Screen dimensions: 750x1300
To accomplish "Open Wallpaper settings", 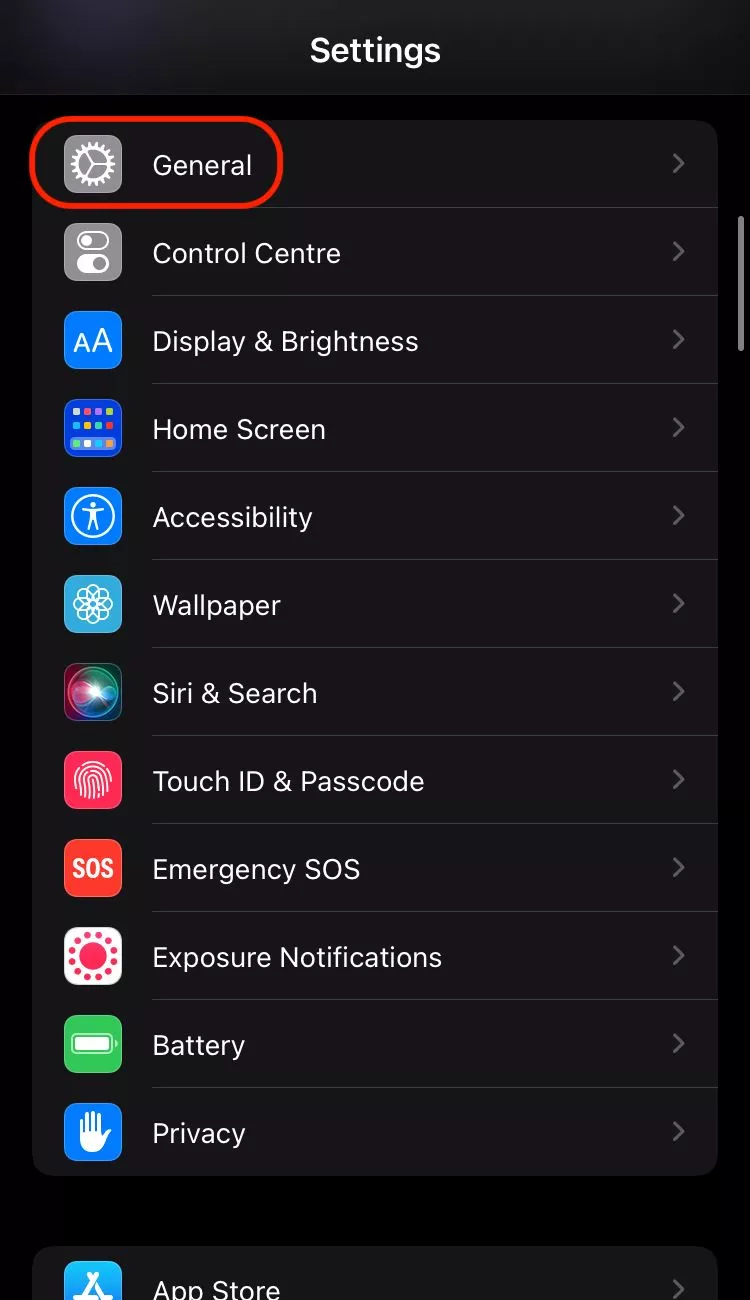I will (375, 604).
